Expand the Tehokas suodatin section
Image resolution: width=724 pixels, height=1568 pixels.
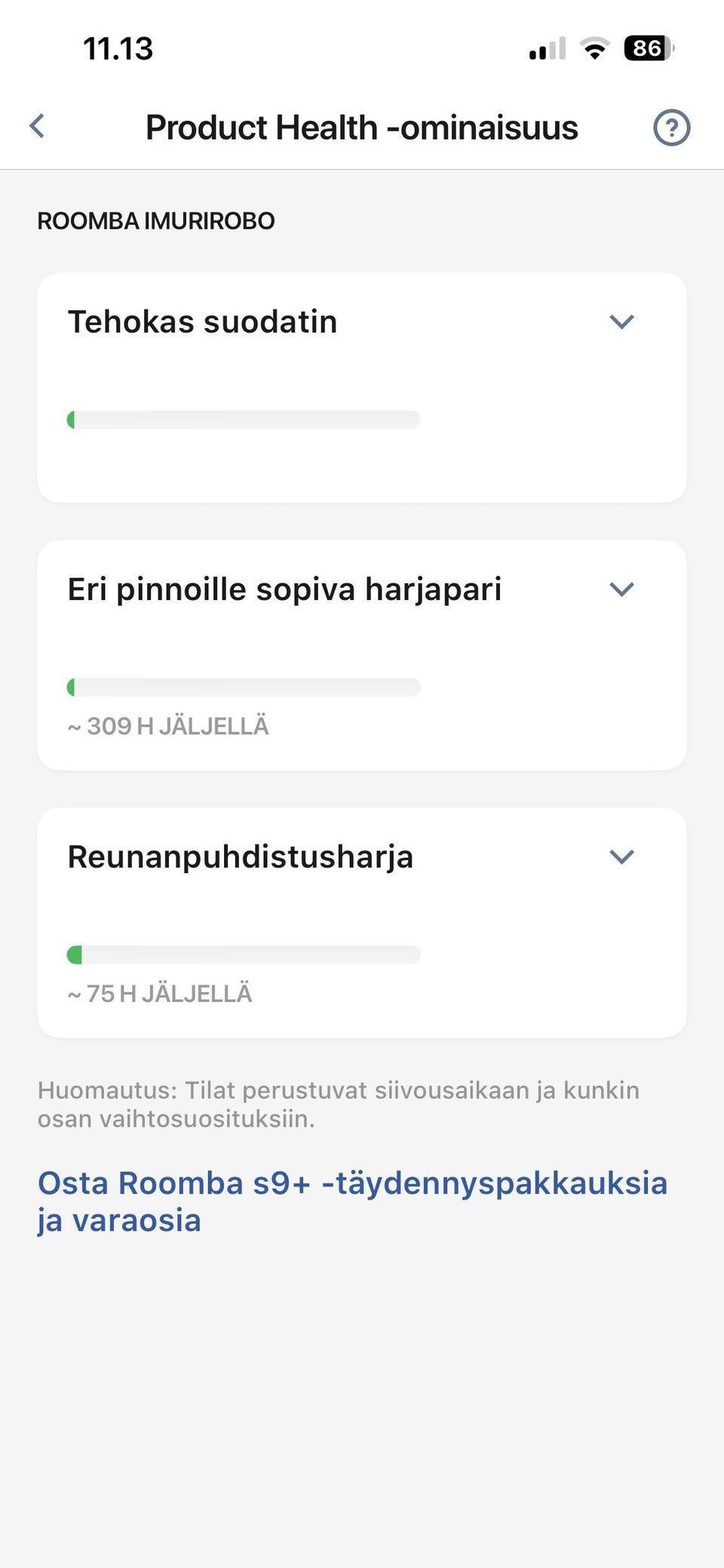pos(621,321)
